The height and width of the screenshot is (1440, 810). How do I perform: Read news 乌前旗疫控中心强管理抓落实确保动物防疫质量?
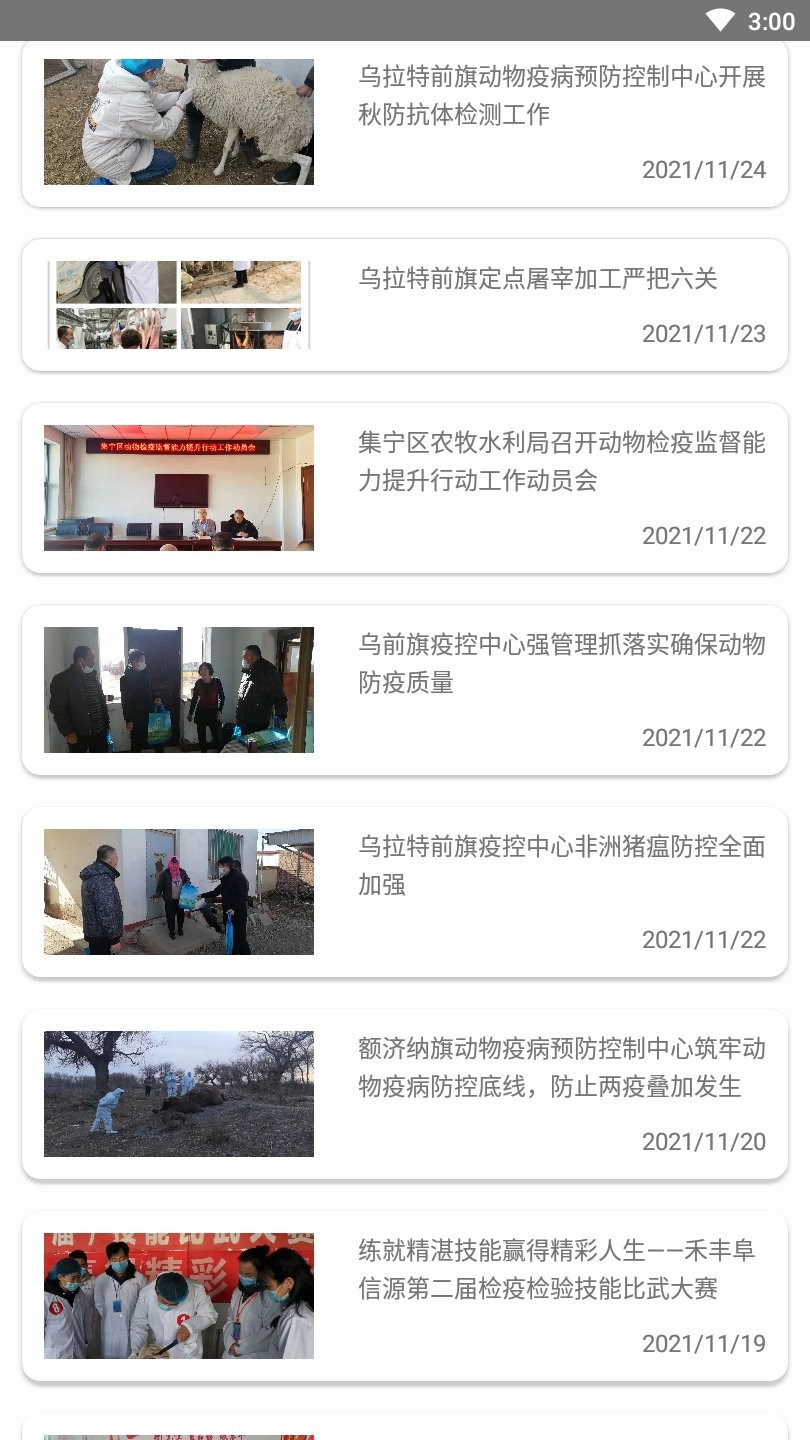[x=561, y=664]
